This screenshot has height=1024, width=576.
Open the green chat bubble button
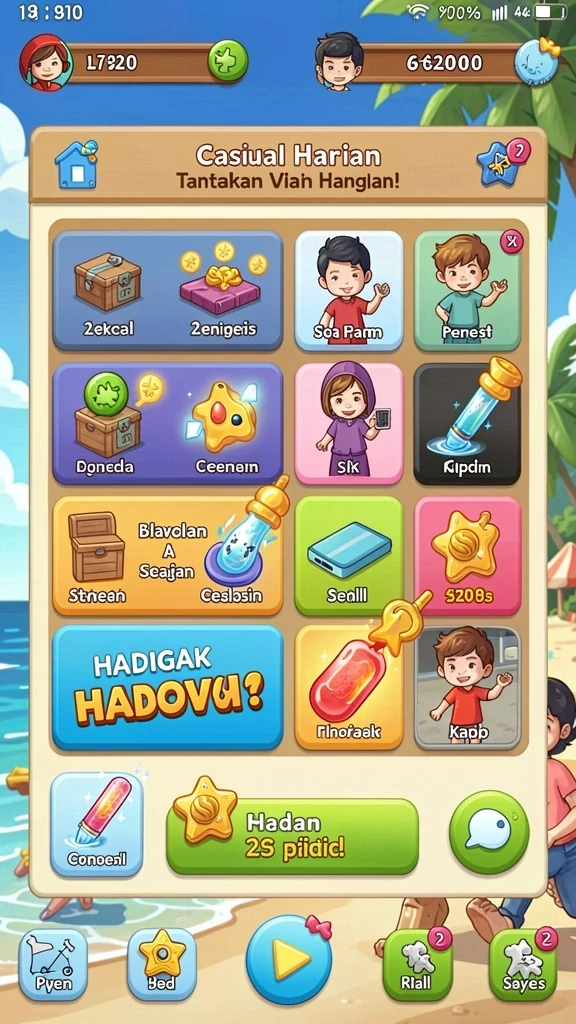point(489,831)
